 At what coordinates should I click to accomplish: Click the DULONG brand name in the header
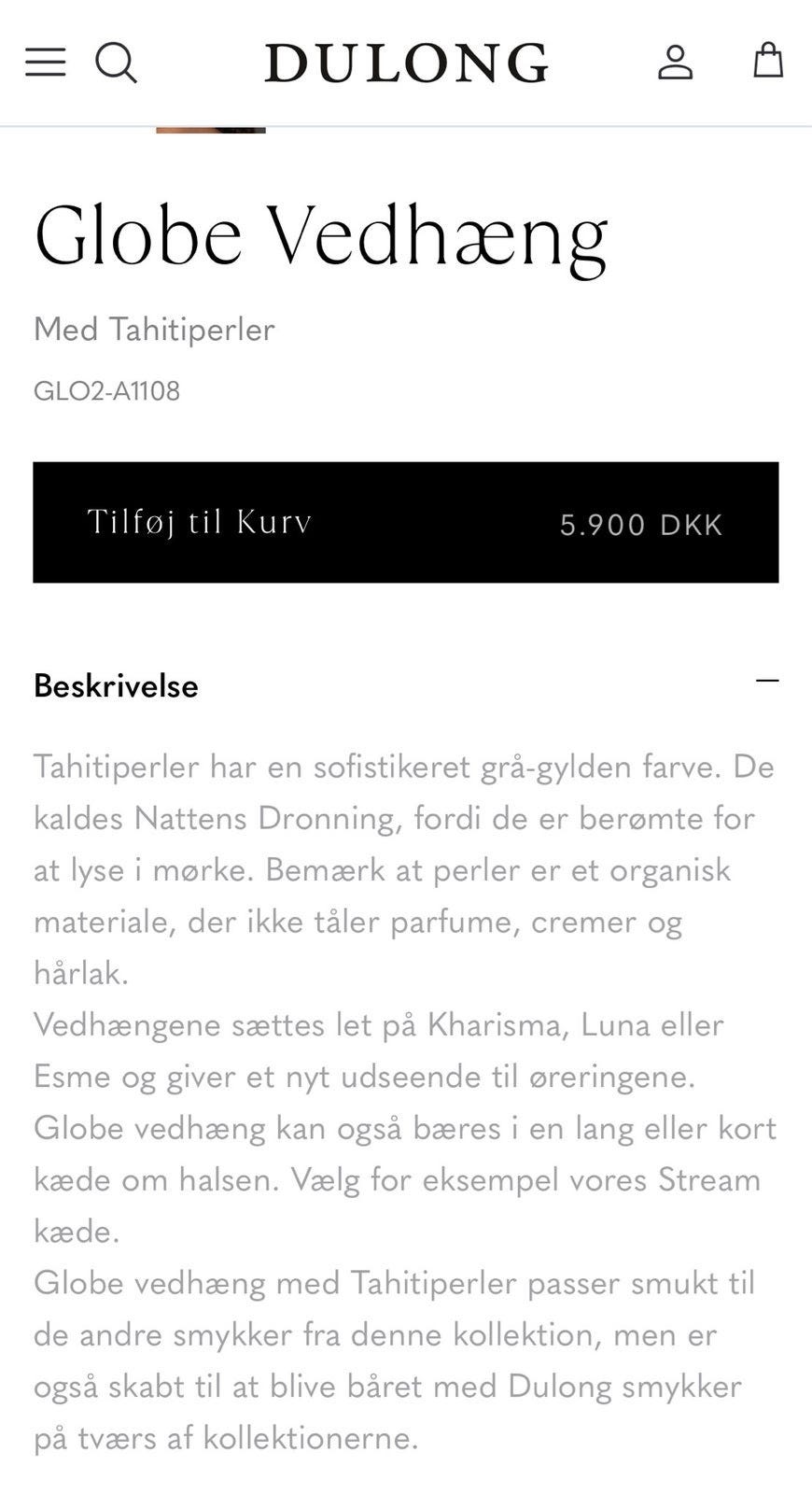pyautogui.click(x=405, y=63)
